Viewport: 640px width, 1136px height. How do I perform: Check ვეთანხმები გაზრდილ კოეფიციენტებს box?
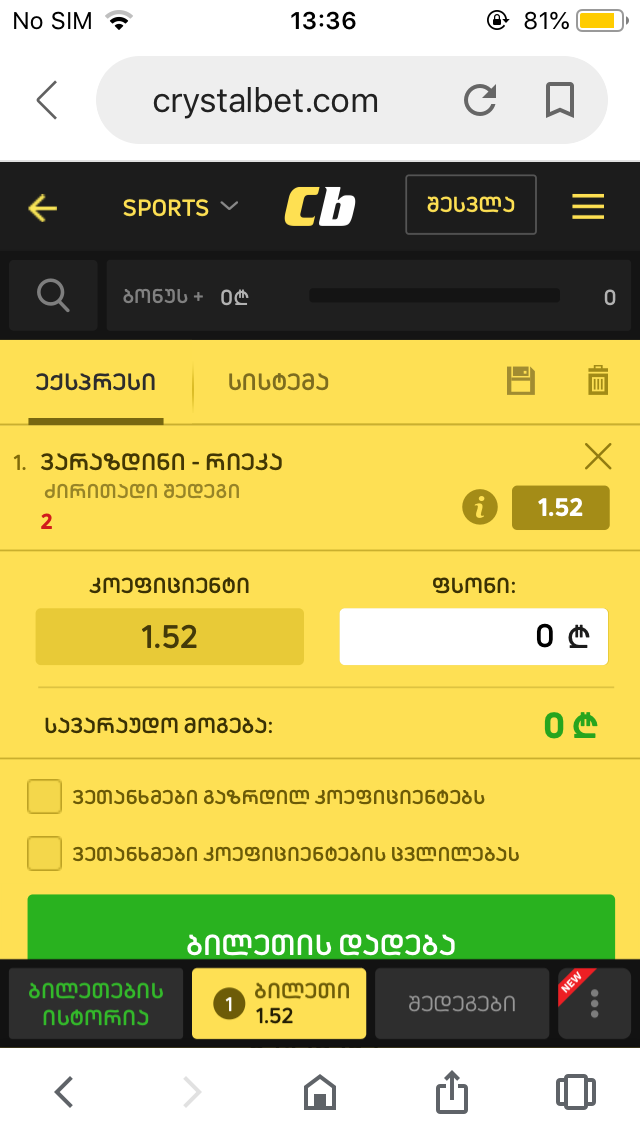pos(45,797)
